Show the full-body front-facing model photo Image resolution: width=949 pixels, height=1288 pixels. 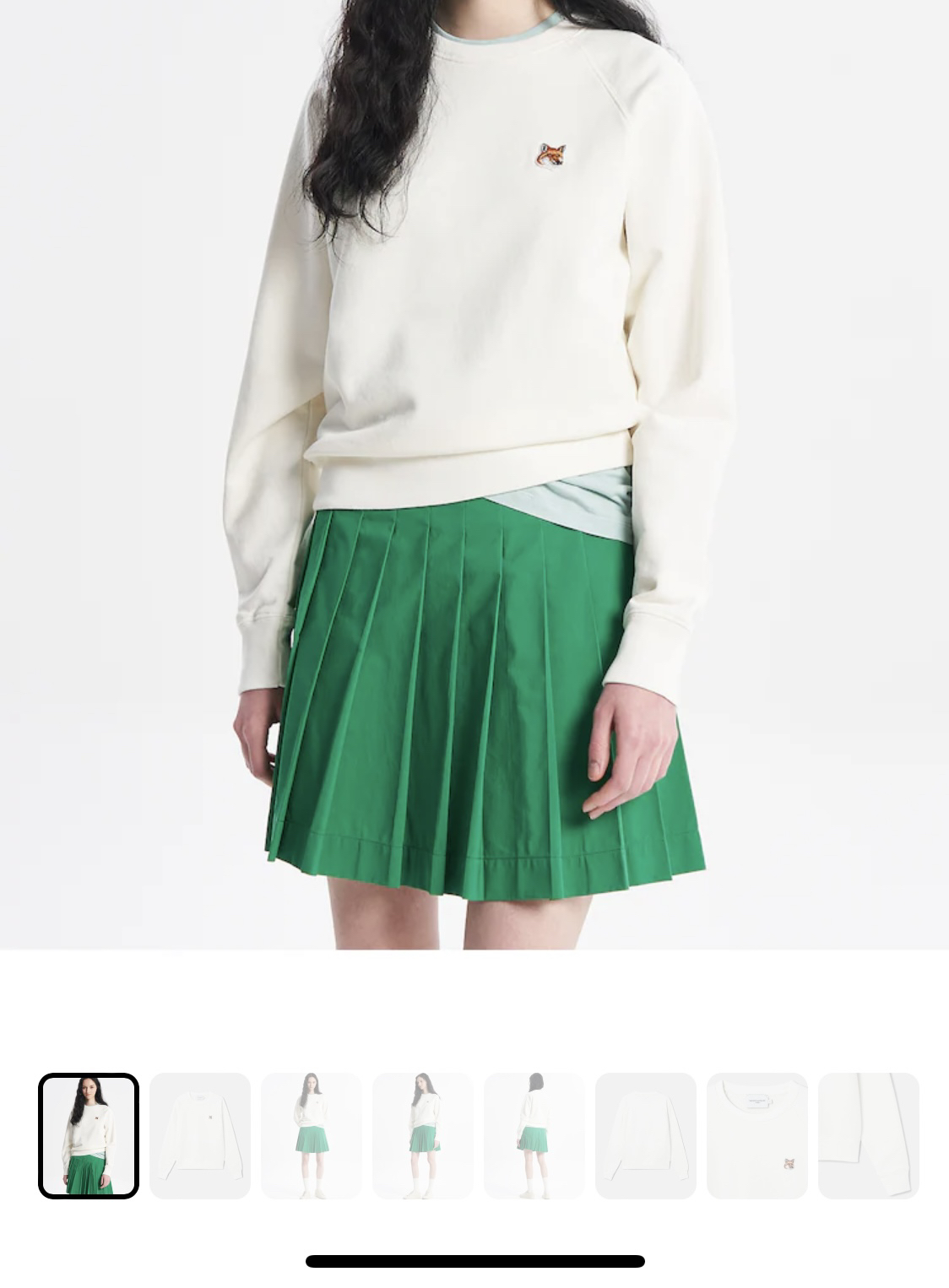pos(312,1135)
